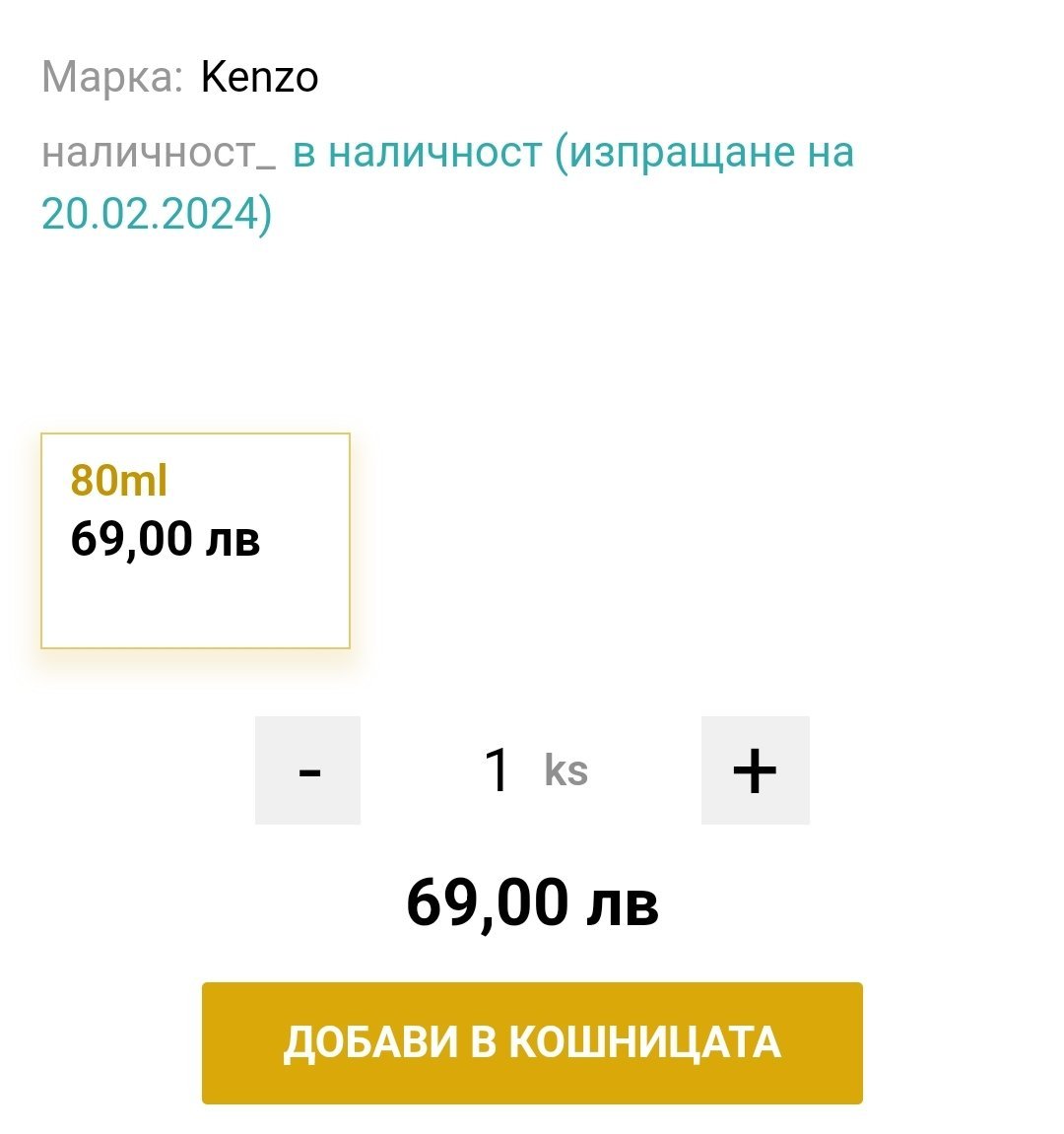The image size is (1064, 1134).
Task: Open the Kenzo brand link
Action: pyautogui.click(x=259, y=77)
